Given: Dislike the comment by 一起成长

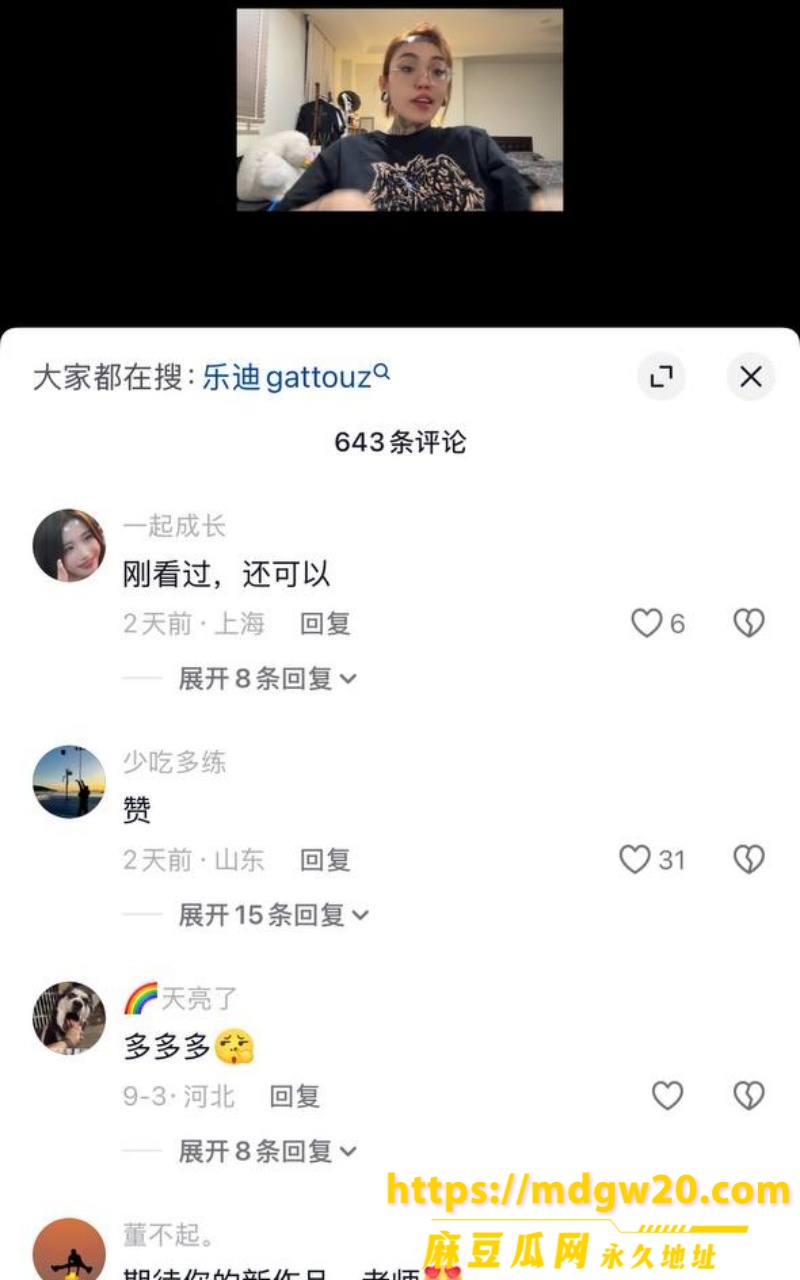Looking at the screenshot, I should click(x=749, y=624).
